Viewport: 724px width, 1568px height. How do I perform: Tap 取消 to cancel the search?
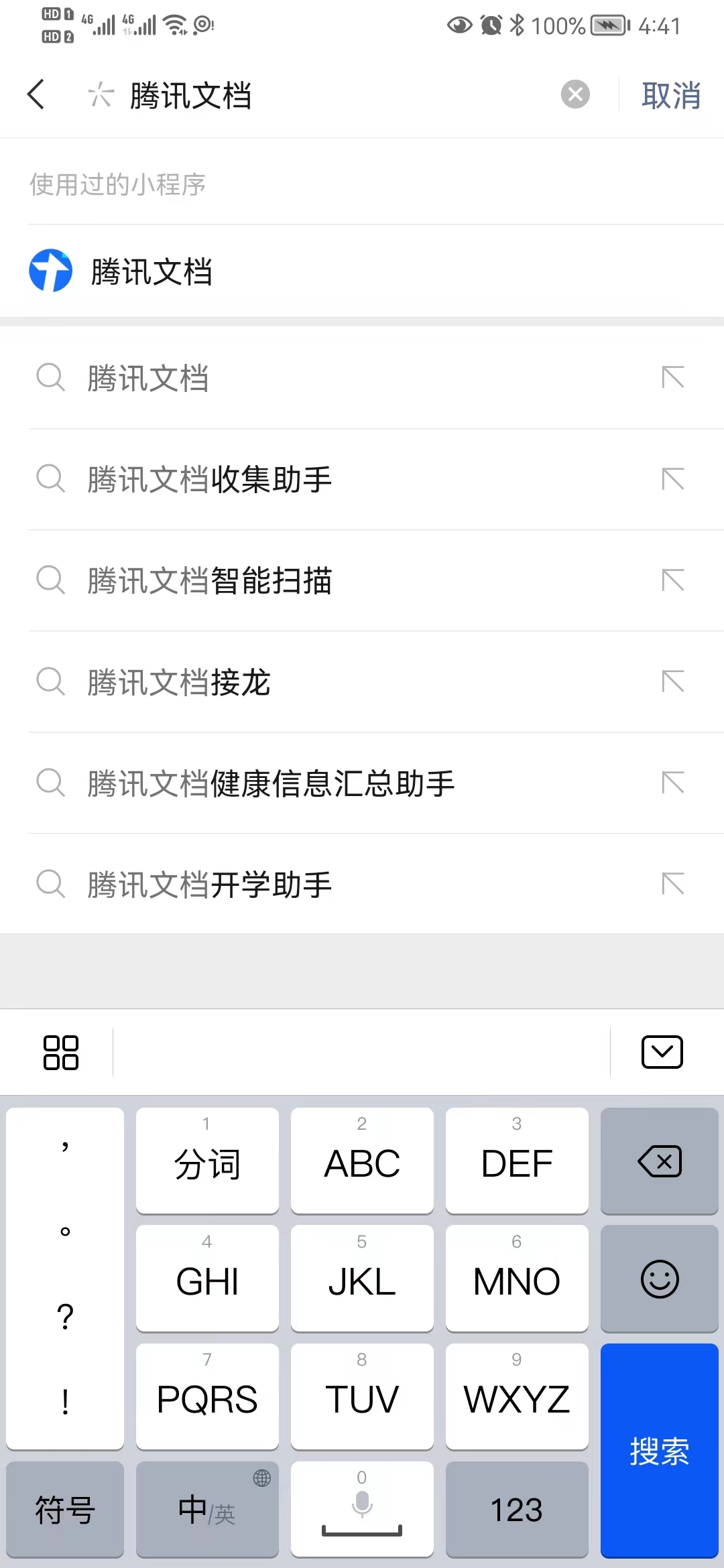point(671,95)
